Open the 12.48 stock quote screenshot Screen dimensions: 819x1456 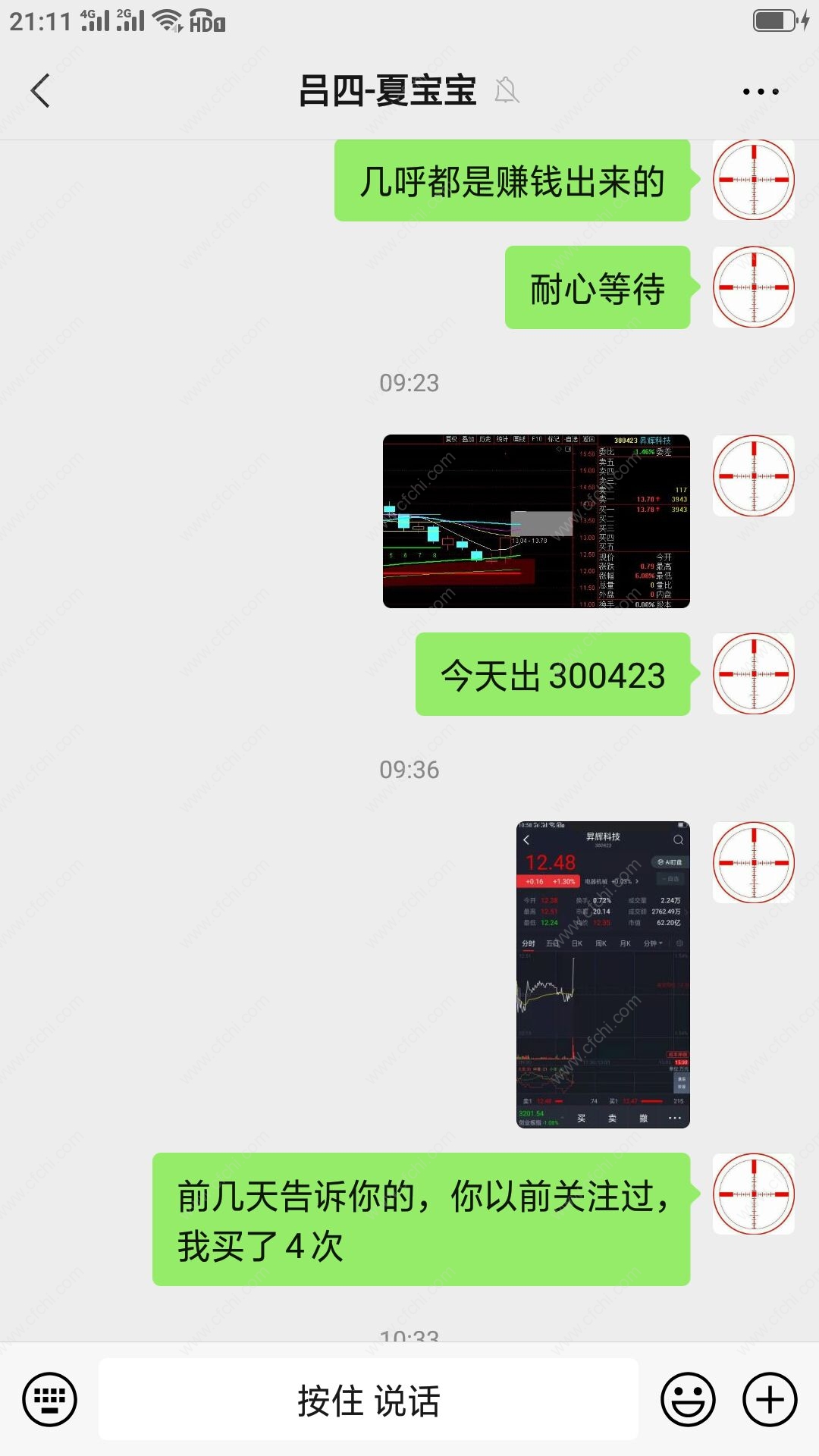pos(603,974)
